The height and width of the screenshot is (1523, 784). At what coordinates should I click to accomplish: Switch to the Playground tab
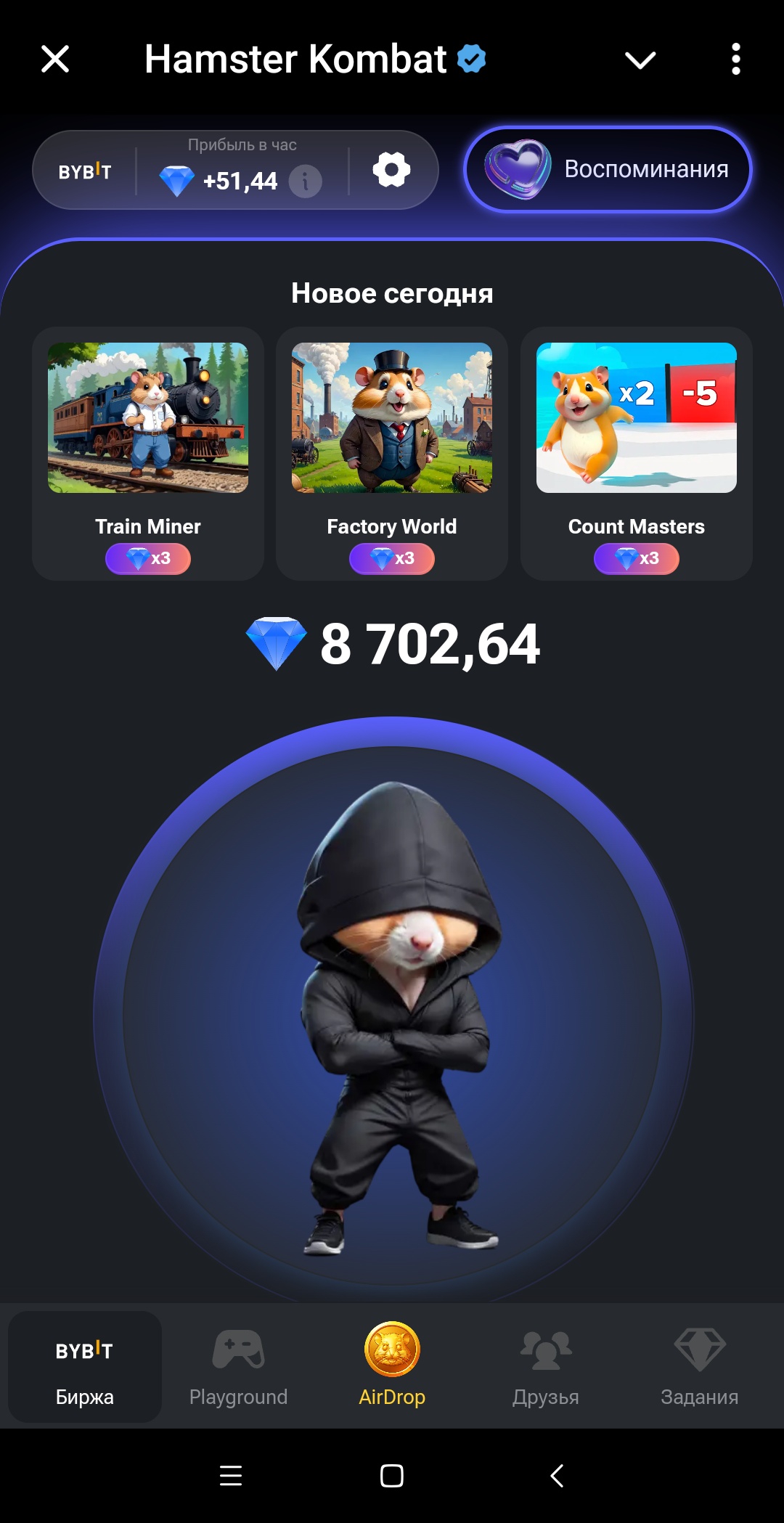[x=238, y=1367]
